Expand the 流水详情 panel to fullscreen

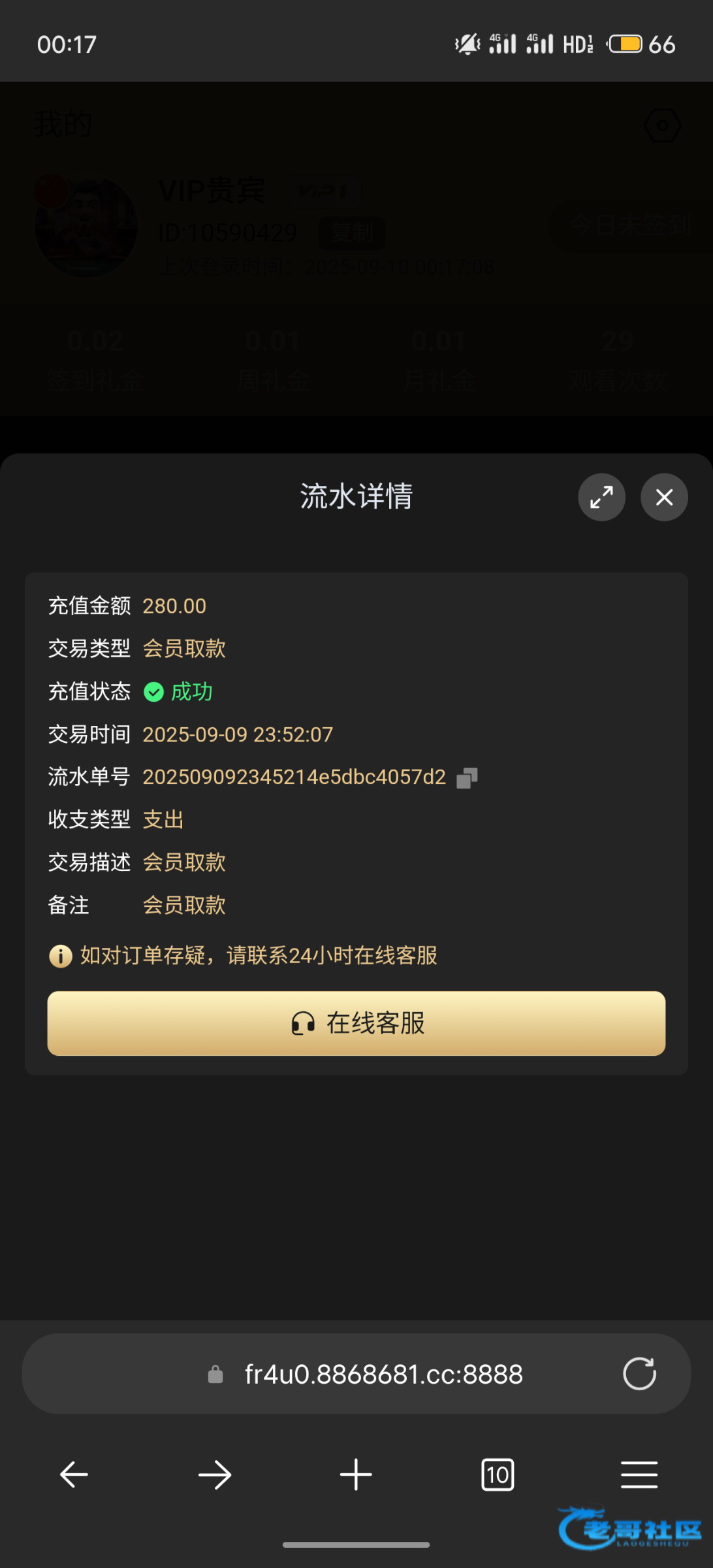click(x=601, y=497)
